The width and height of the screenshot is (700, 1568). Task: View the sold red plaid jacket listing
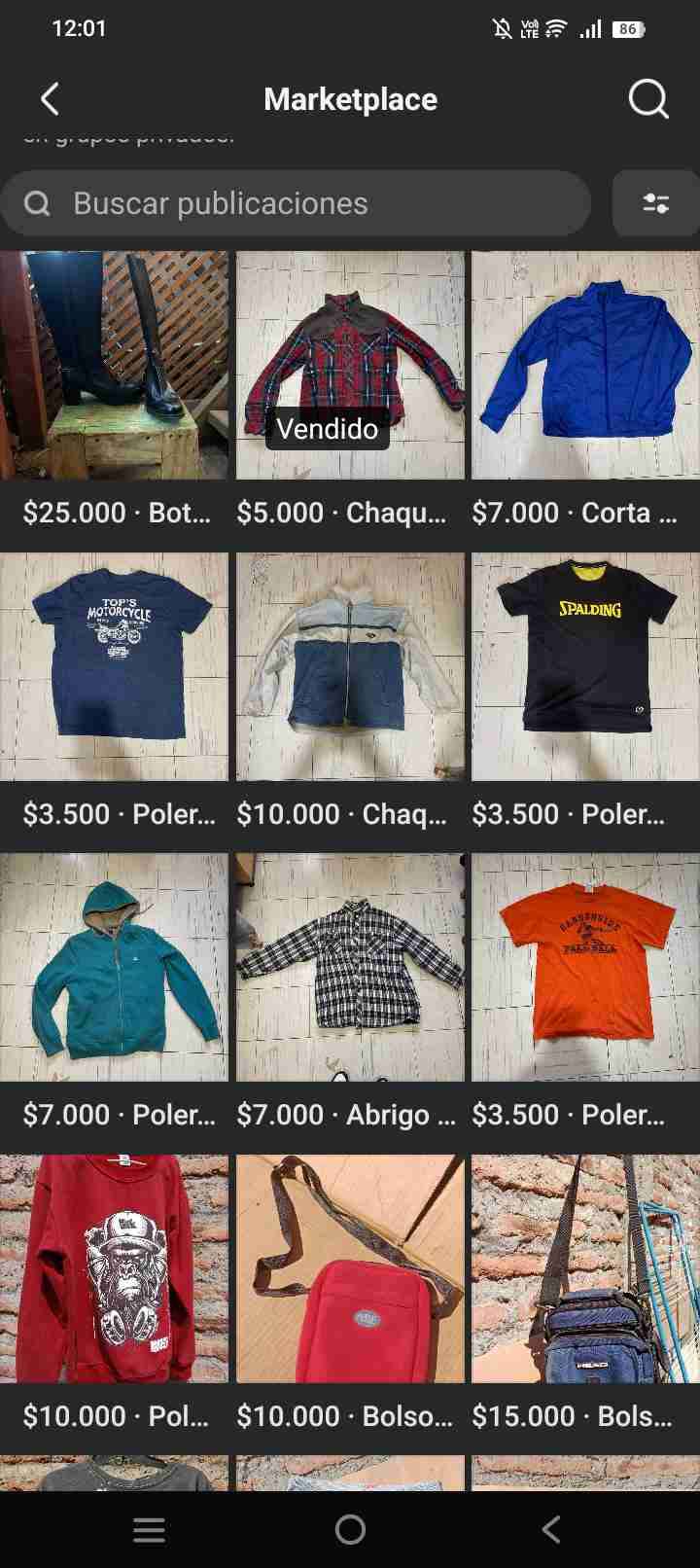[350, 366]
